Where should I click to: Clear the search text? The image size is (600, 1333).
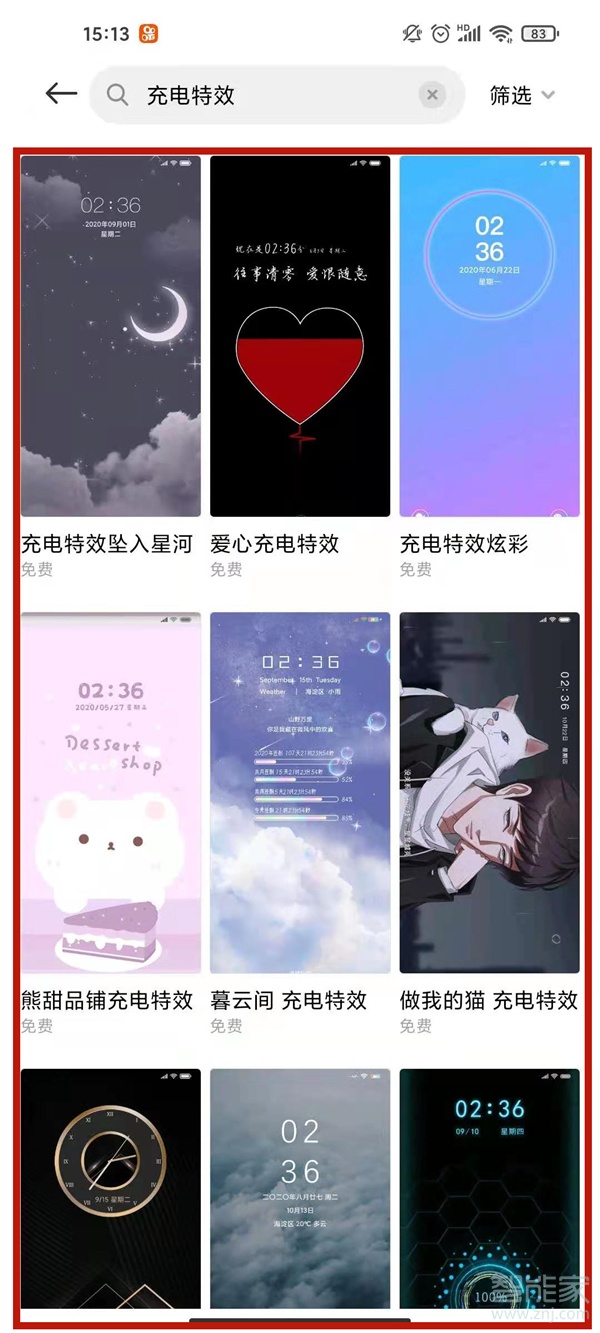(432, 95)
